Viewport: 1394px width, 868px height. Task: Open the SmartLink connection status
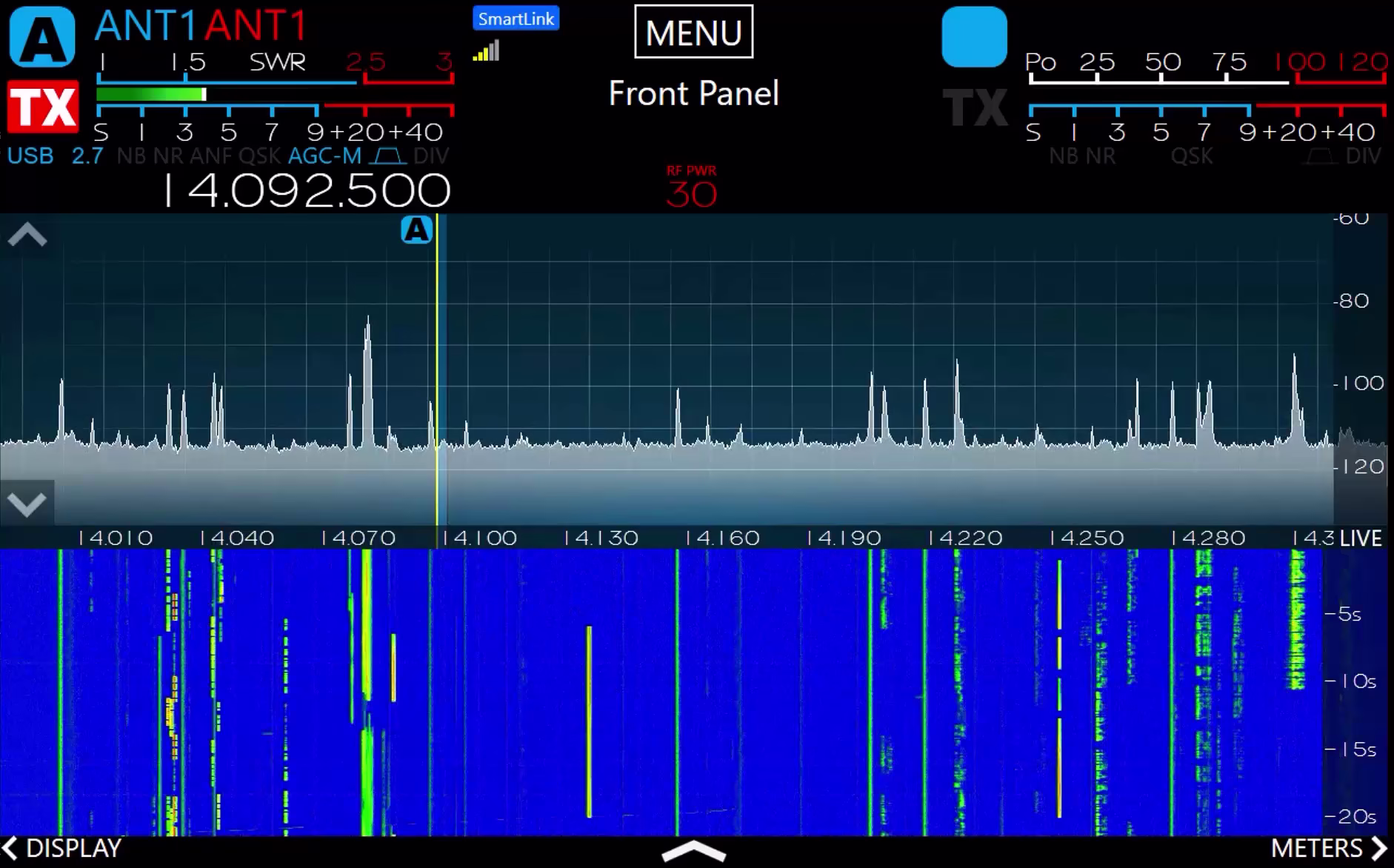click(x=516, y=19)
